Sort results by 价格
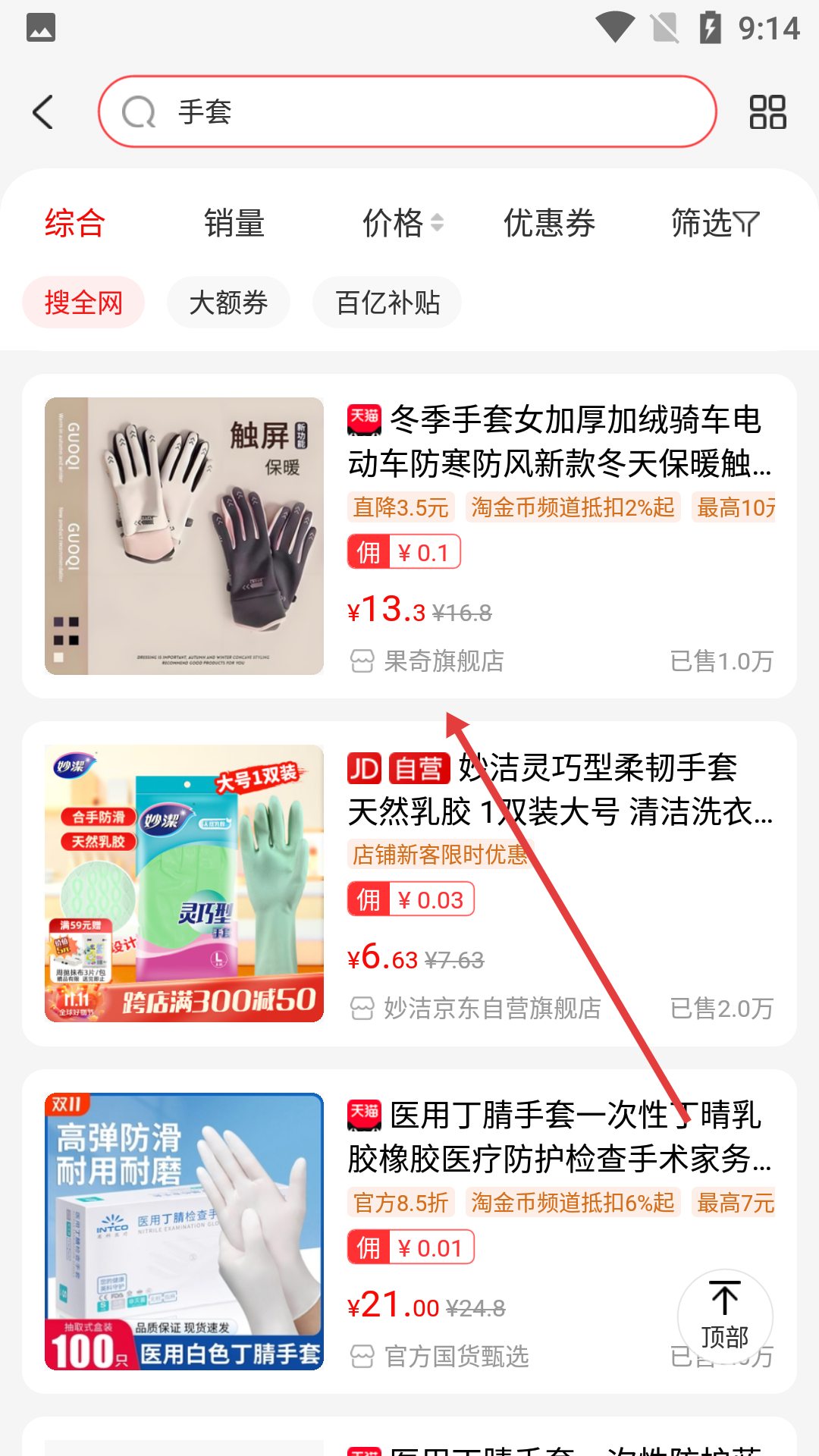The height and width of the screenshot is (1456, 819). (x=402, y=223)
